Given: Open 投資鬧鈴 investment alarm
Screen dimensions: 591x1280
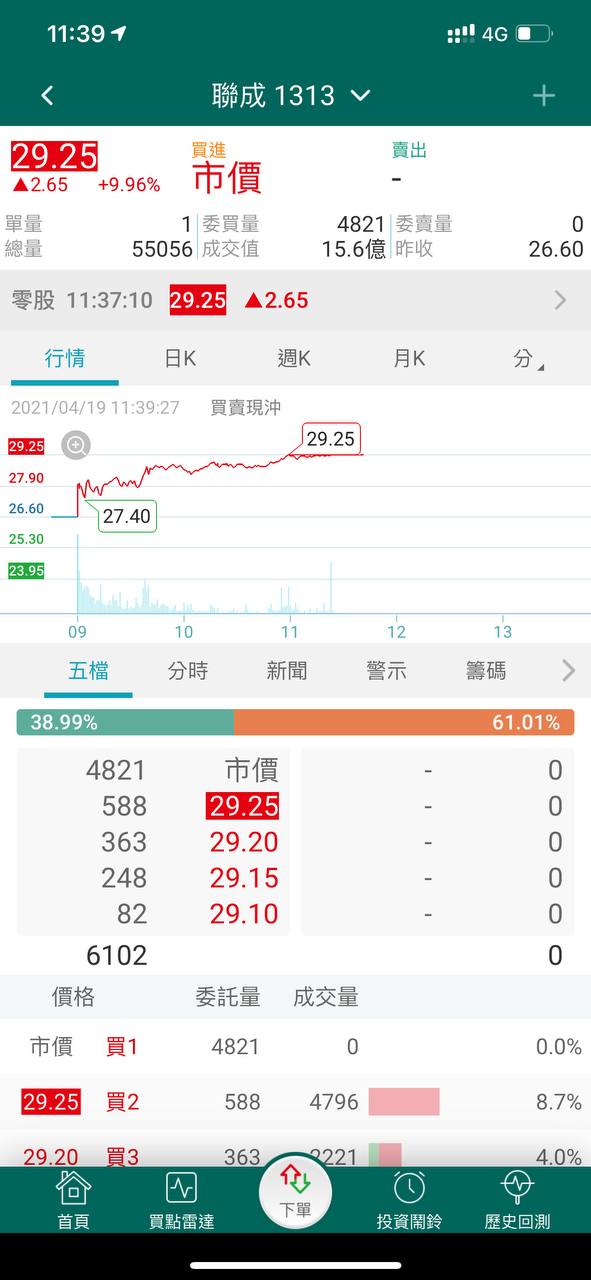Looking at the screenshot, I should 409,1200.
